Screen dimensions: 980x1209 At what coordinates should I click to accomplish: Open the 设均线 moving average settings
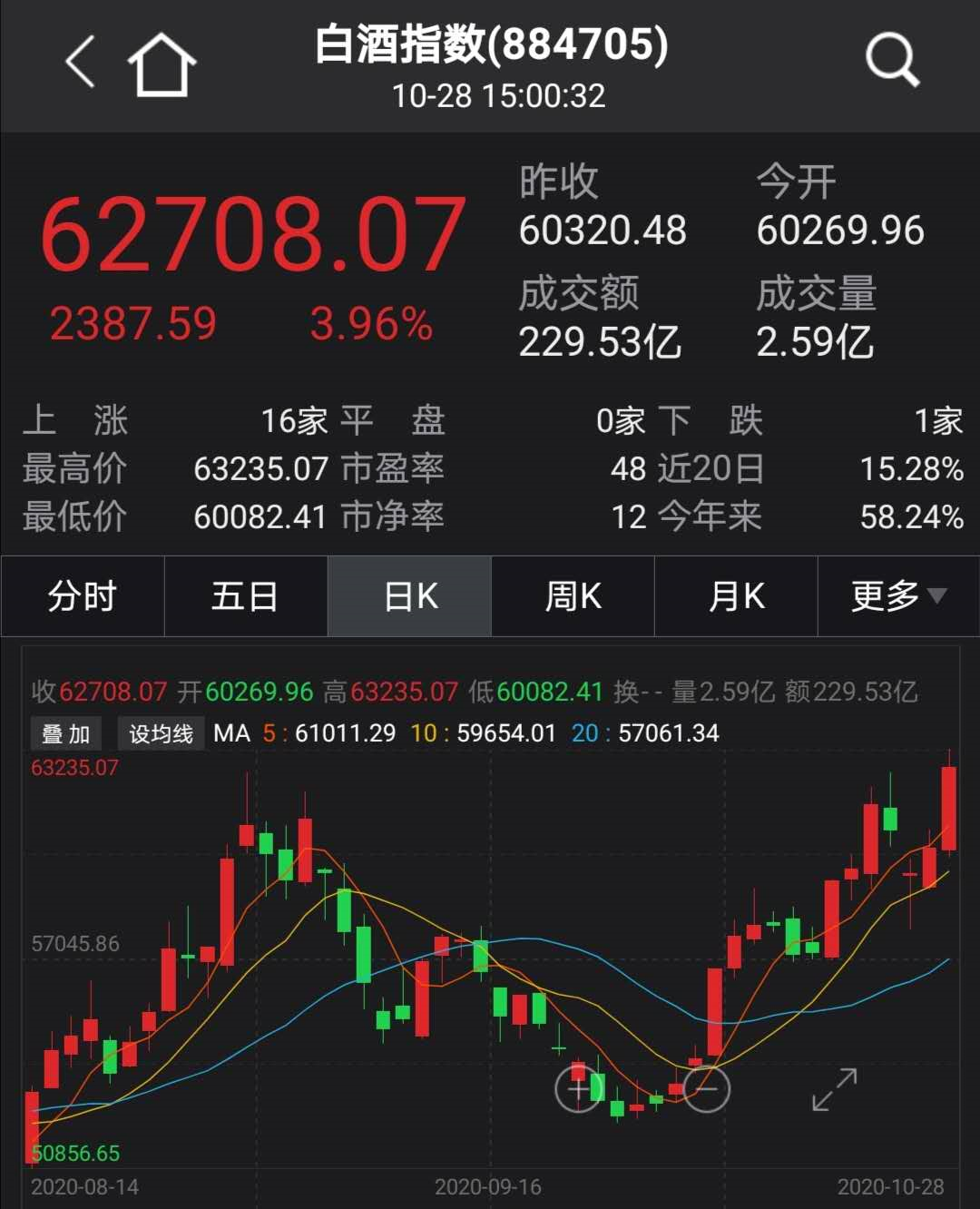click(161, 732)
